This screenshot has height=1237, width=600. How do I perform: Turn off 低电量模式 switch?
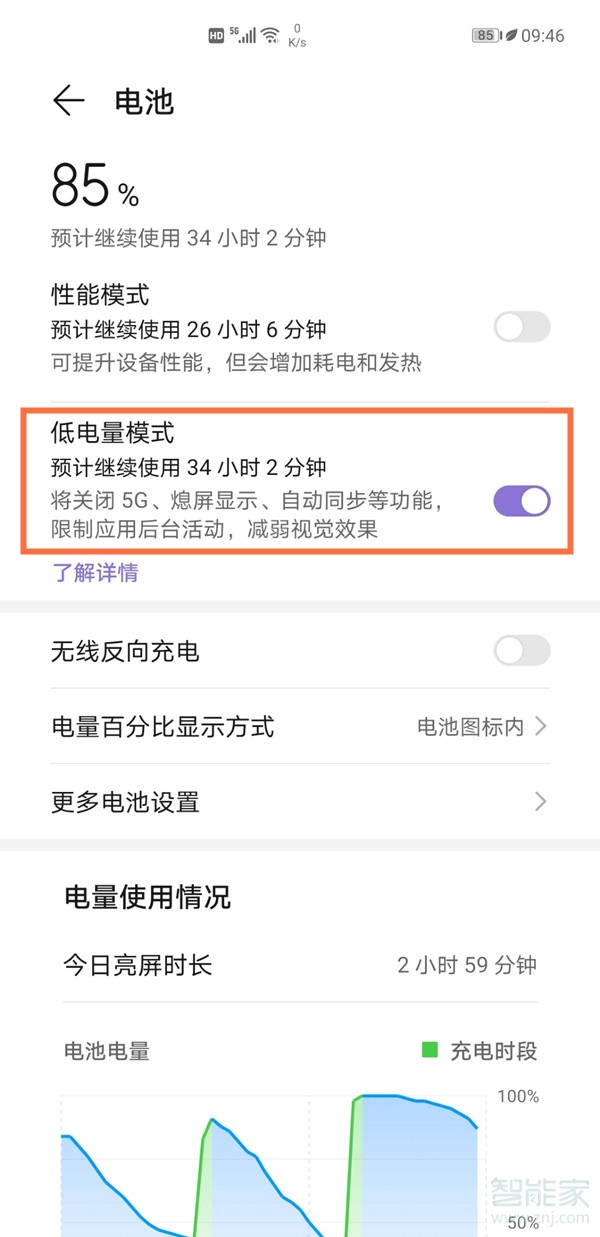pos(521,501)
